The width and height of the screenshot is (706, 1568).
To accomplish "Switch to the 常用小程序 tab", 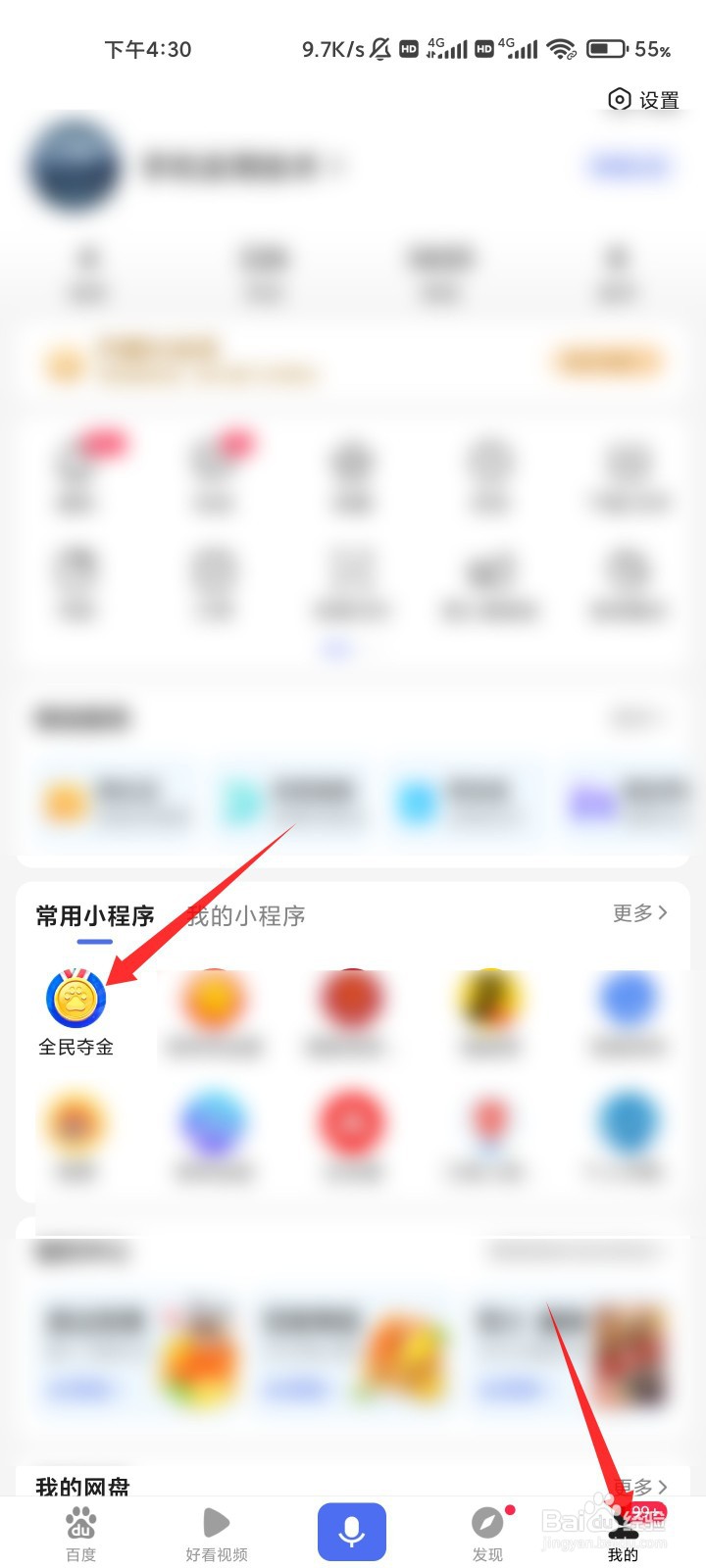I will (x=93, y=915).
